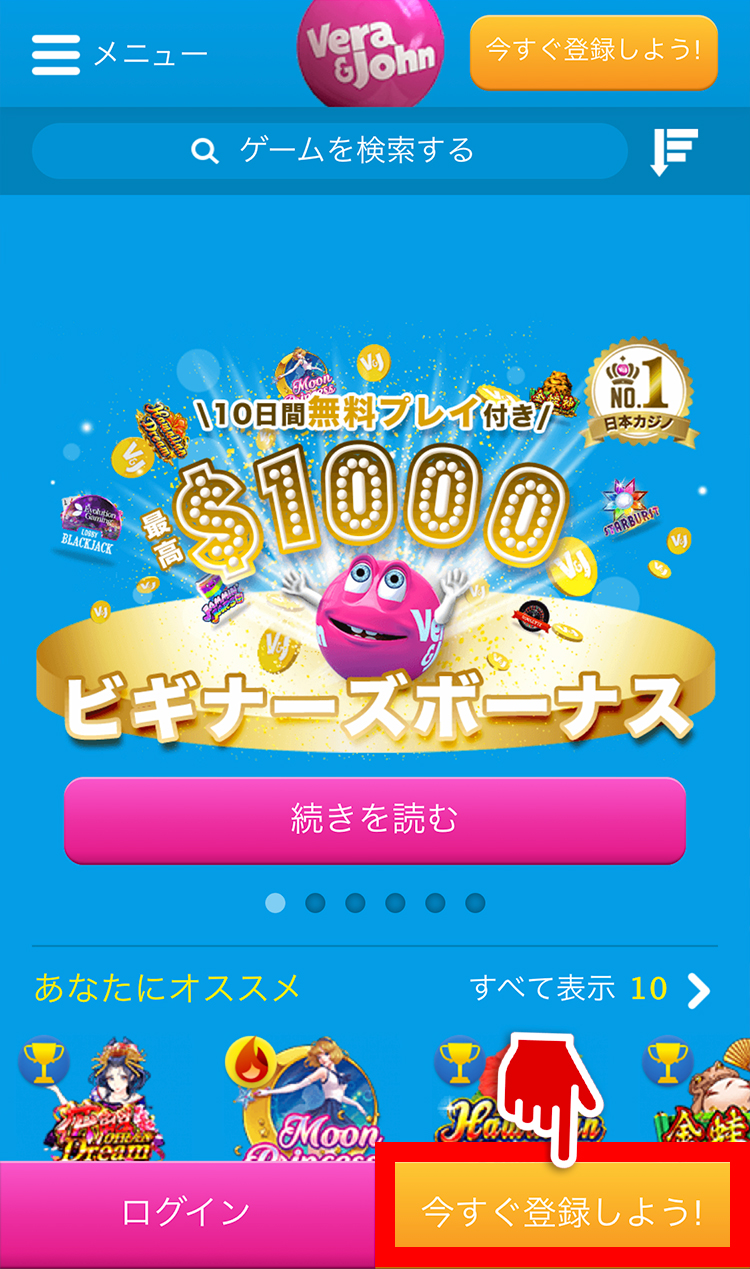Viewport: 750px width, 1269px height.
Task: Open the Wonder Dream game tile
Action: point(100,1100)
